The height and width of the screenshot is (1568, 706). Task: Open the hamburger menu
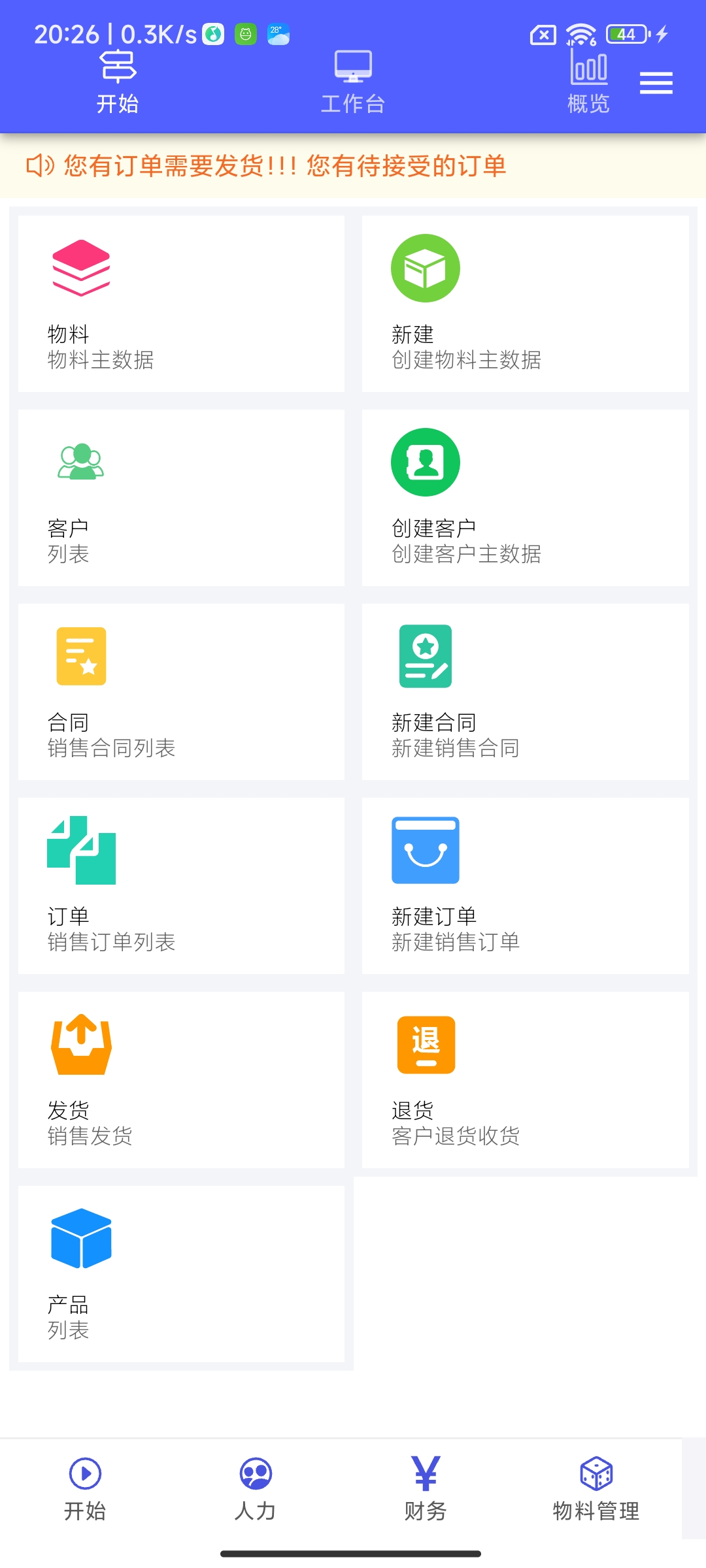click(x=656, y=83)
